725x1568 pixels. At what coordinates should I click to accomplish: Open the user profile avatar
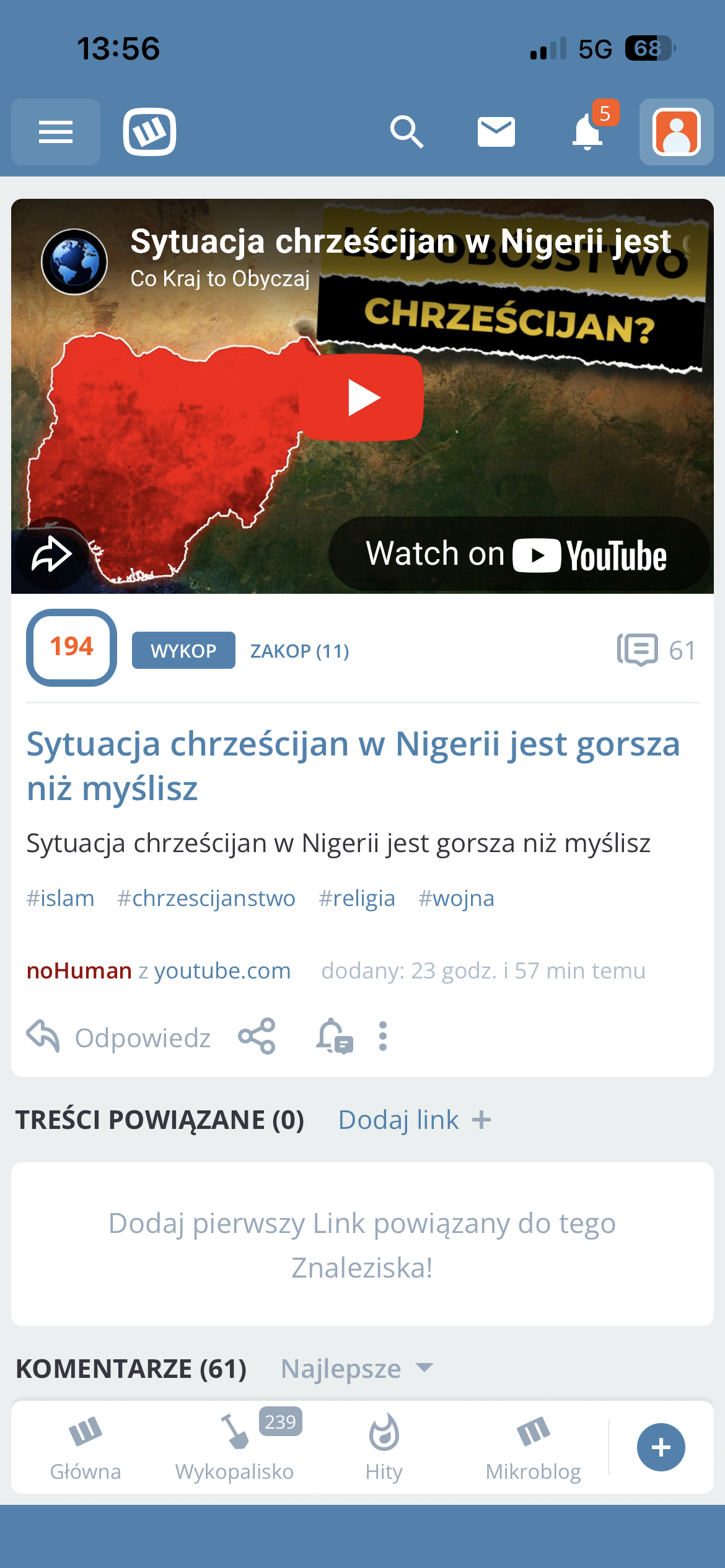(x=676, y=132)
